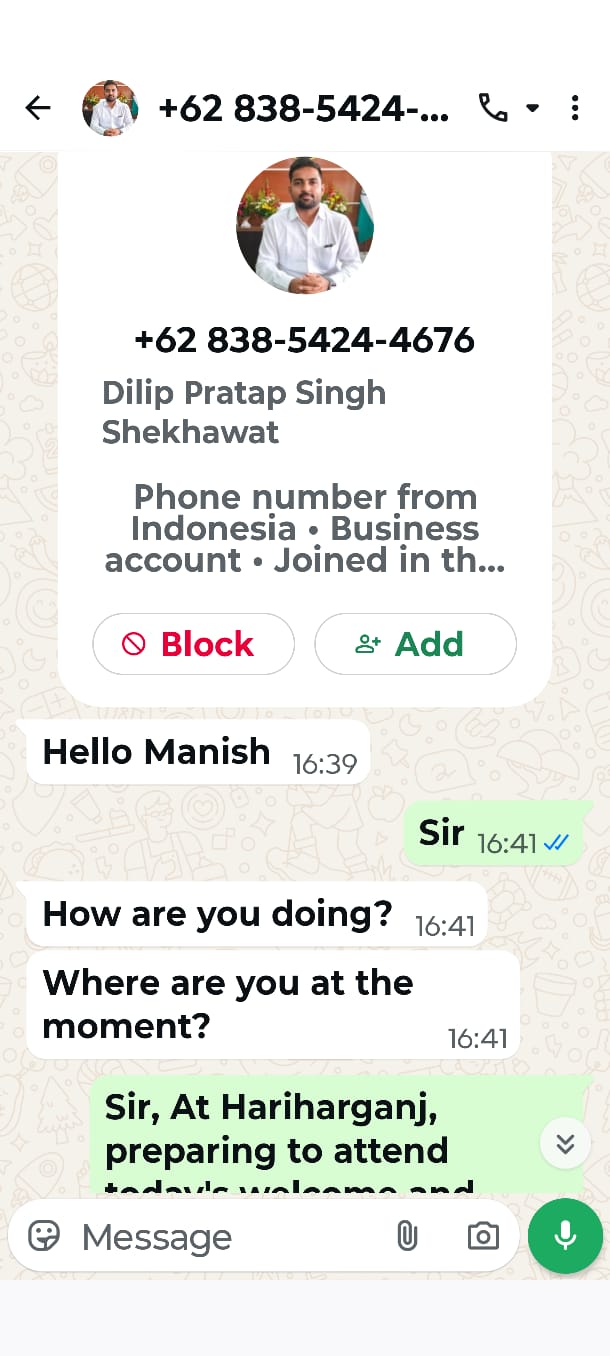Open contact info from the header number

(x=303, y=108)
